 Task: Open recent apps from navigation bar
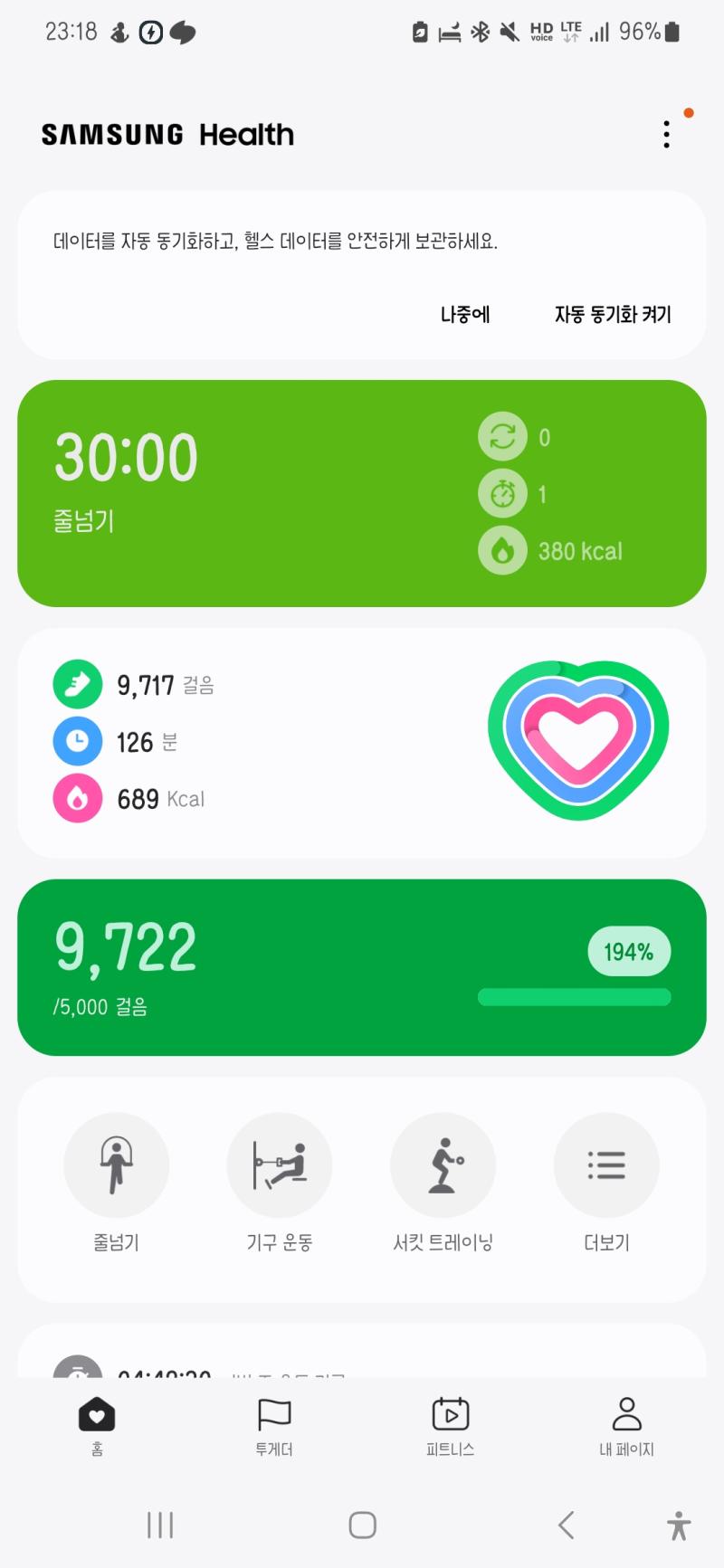pos(160,1525)
